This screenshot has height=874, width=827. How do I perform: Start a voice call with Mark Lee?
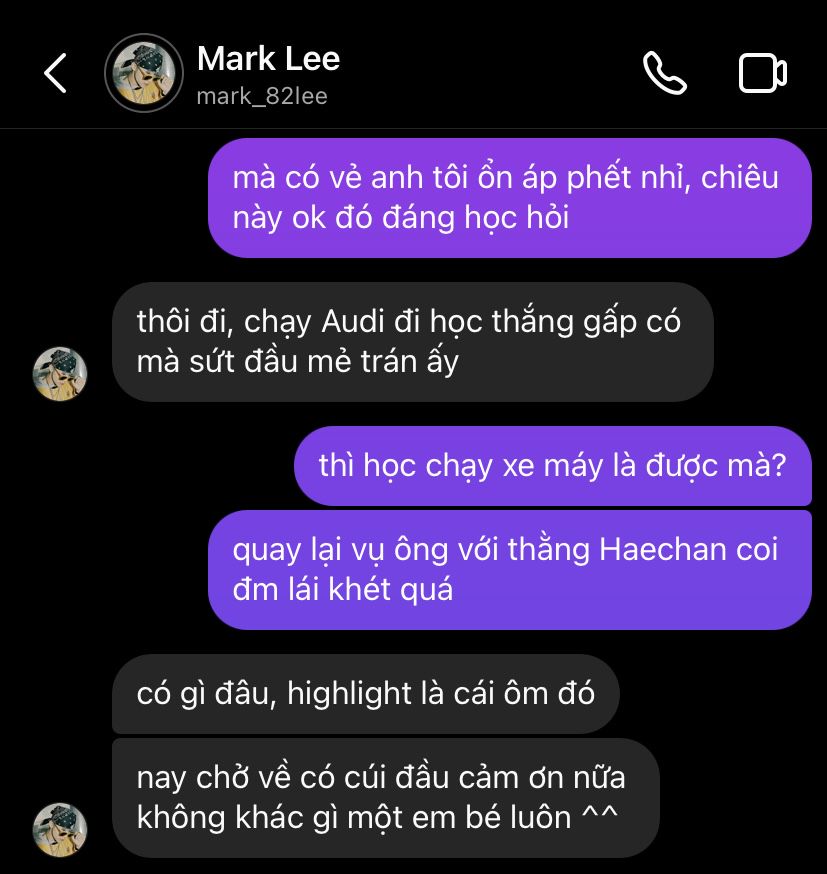664,73
